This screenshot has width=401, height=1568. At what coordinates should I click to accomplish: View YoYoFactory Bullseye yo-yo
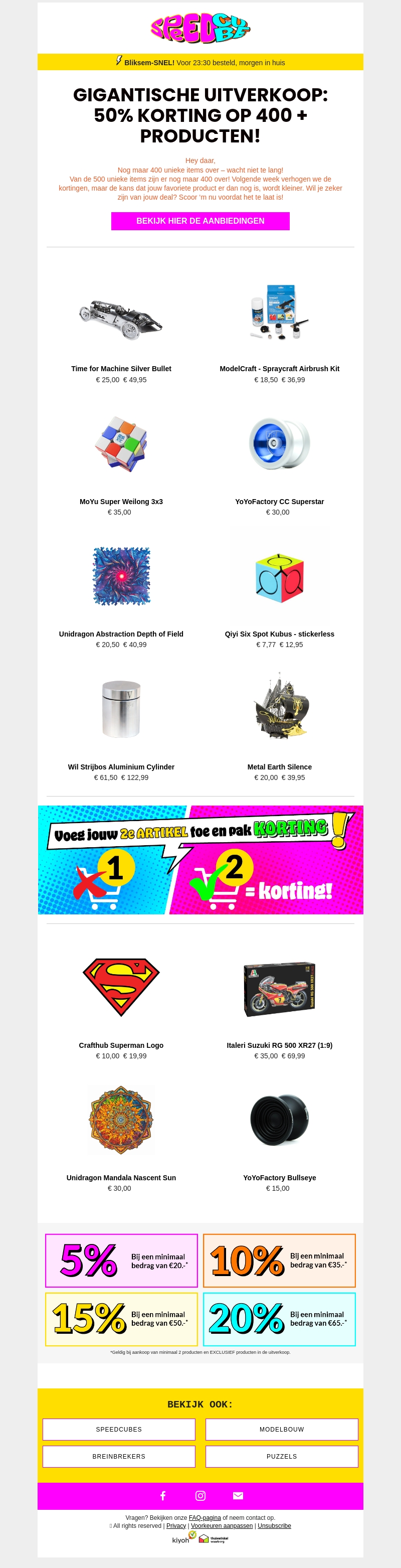(x=279, y=1120)
